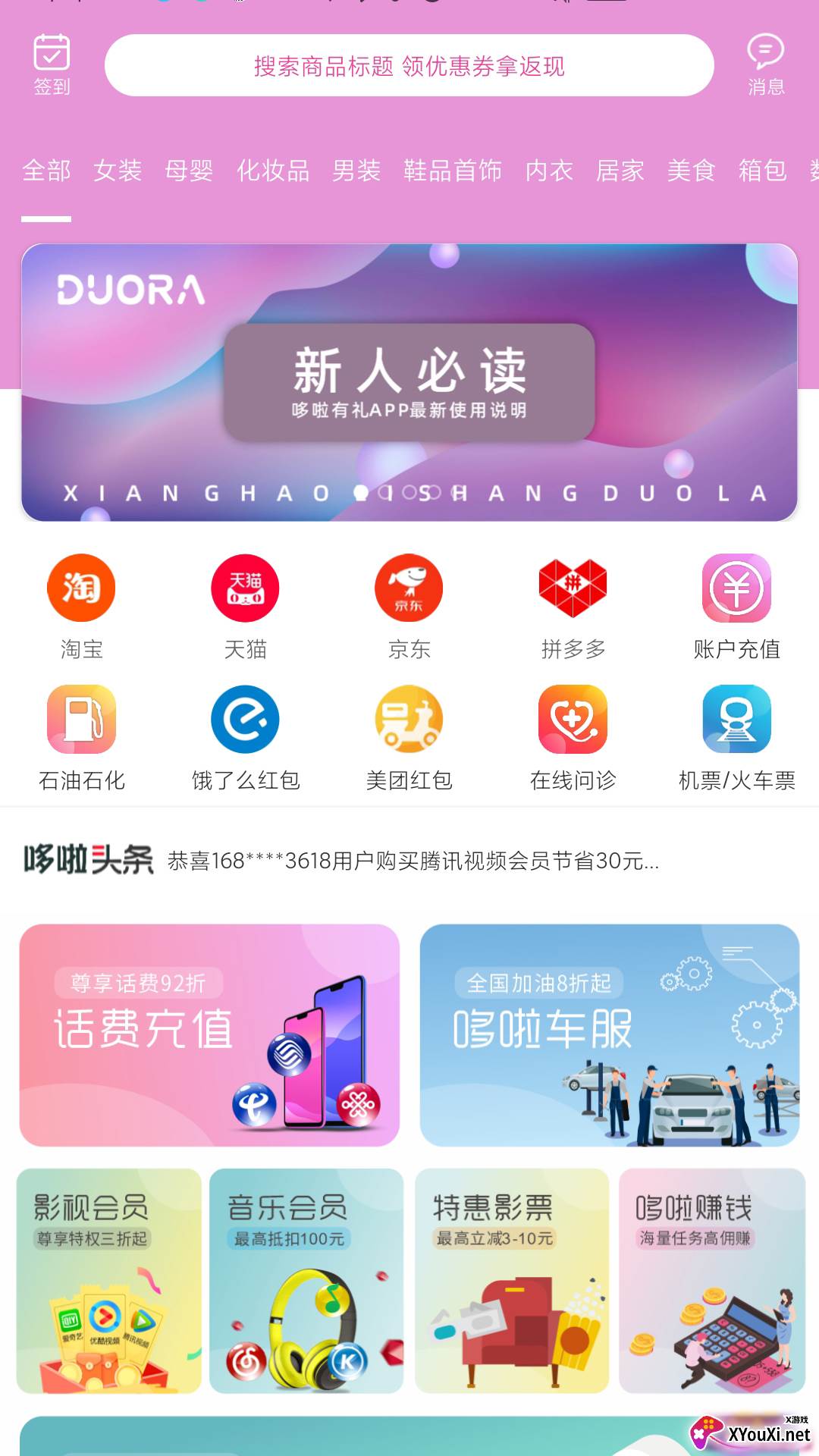
Task: Open the 签到 check-in calendar
Action: click(x=51, y=61)
